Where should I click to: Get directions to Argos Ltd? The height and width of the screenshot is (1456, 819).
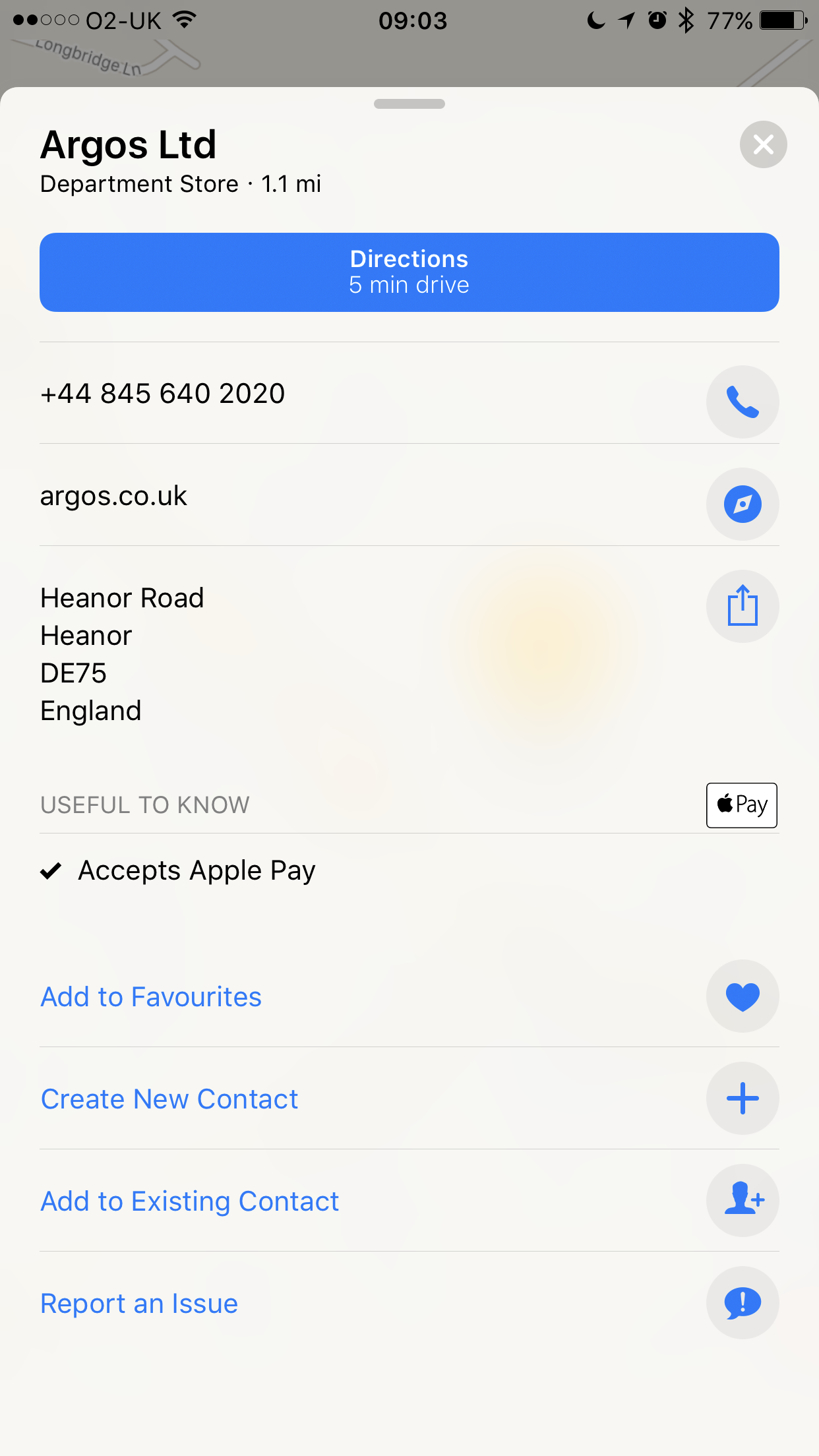(409, 272)
